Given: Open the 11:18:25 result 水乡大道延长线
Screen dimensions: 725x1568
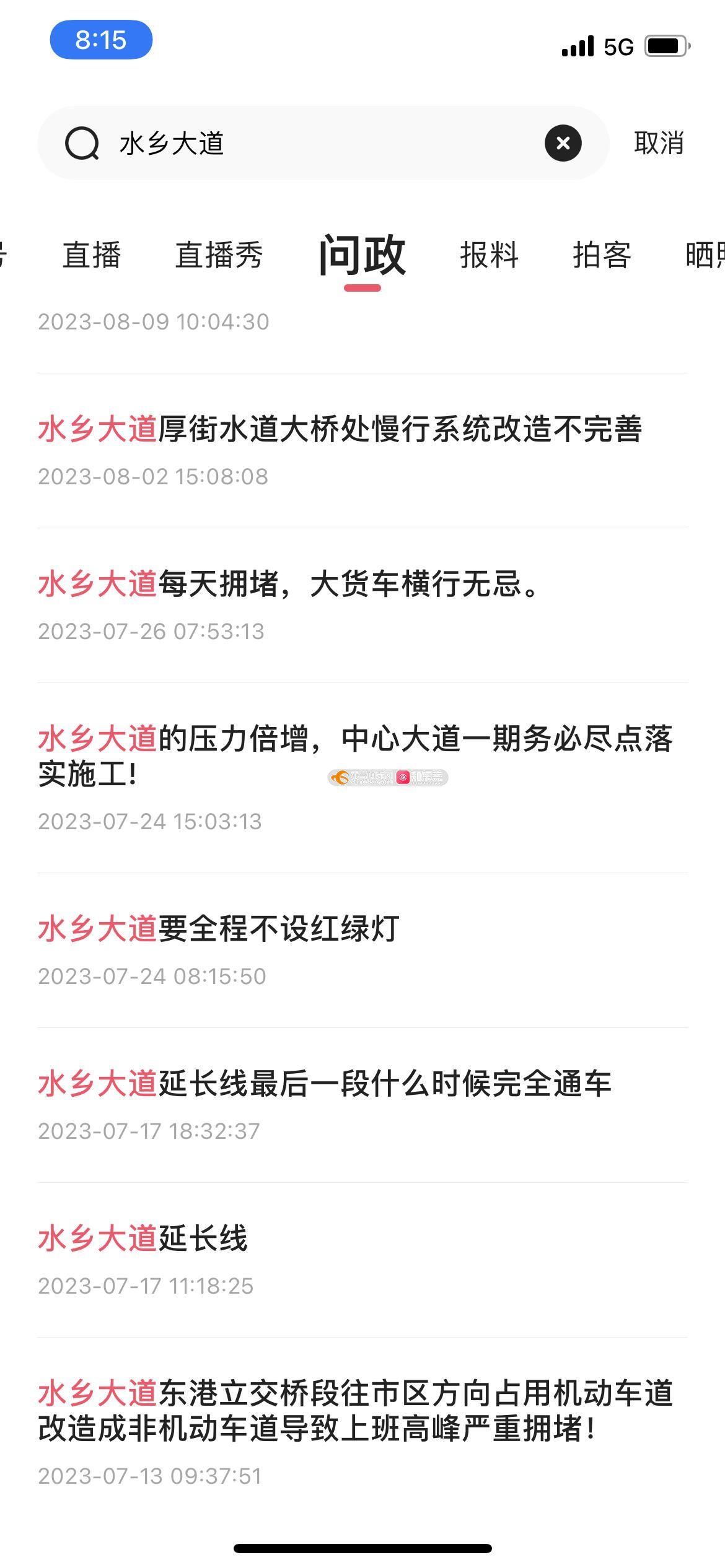Looking at the screenshot, I should point(143,1239).
